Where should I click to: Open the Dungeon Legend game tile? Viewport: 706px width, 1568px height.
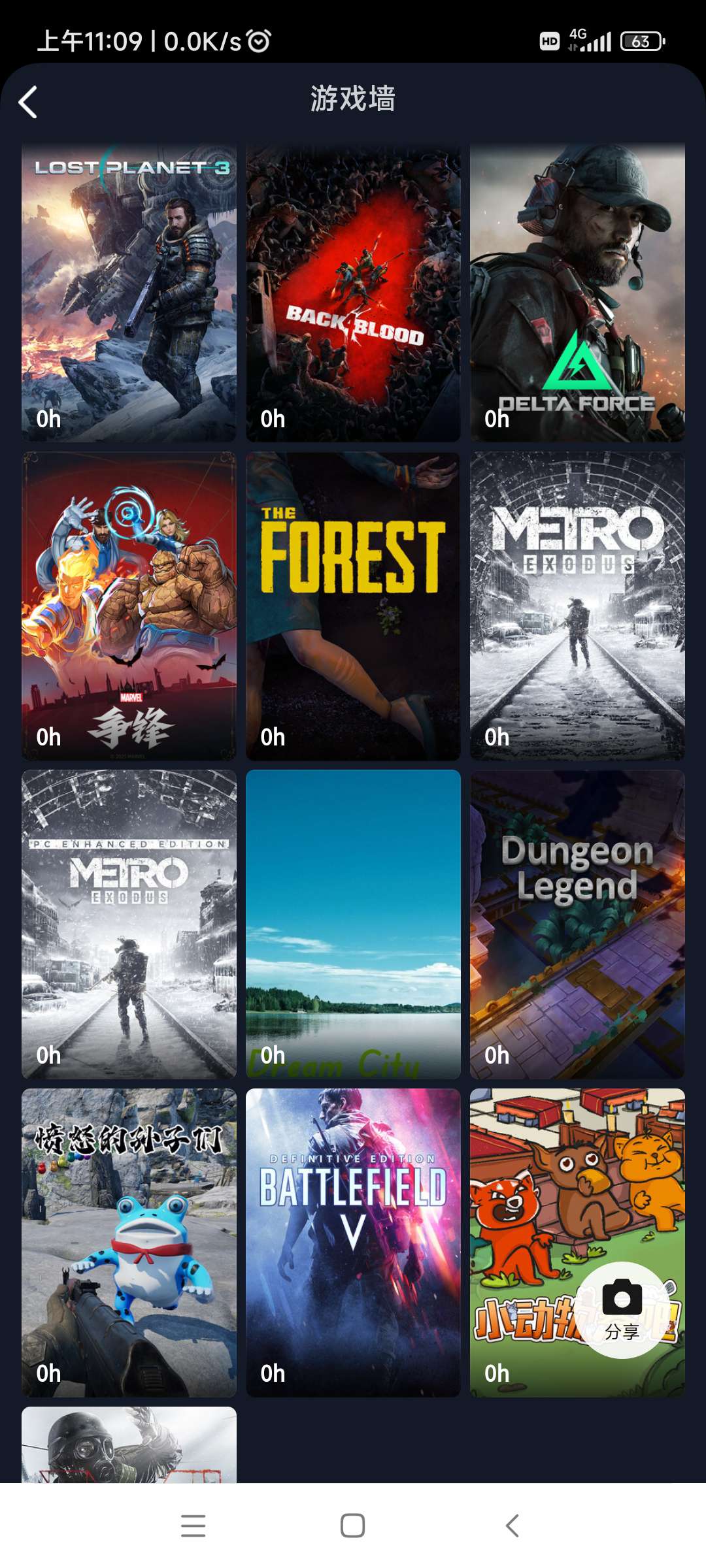tap(577, 924)
